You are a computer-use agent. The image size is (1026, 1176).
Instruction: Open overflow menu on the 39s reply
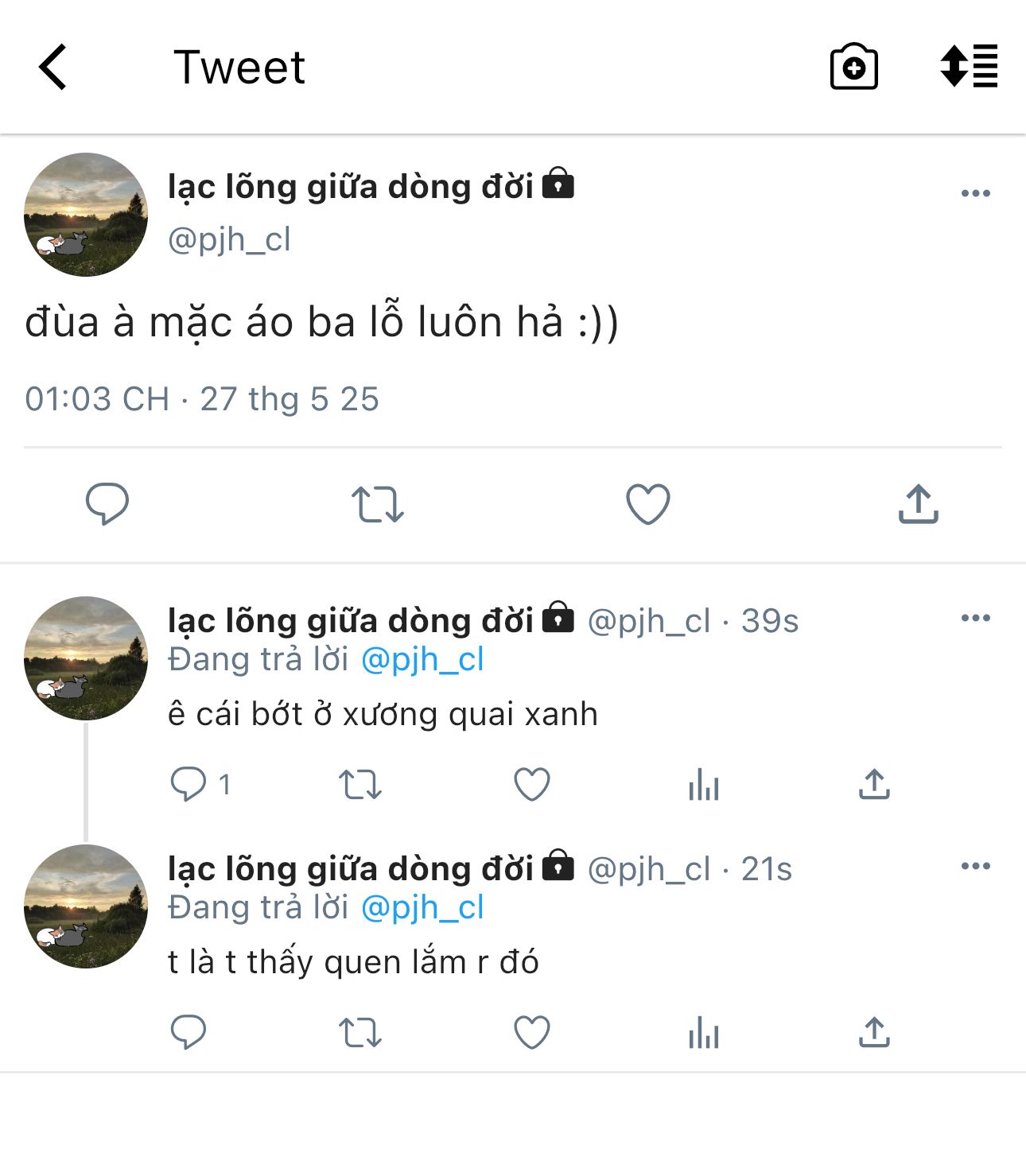(975, 618)
